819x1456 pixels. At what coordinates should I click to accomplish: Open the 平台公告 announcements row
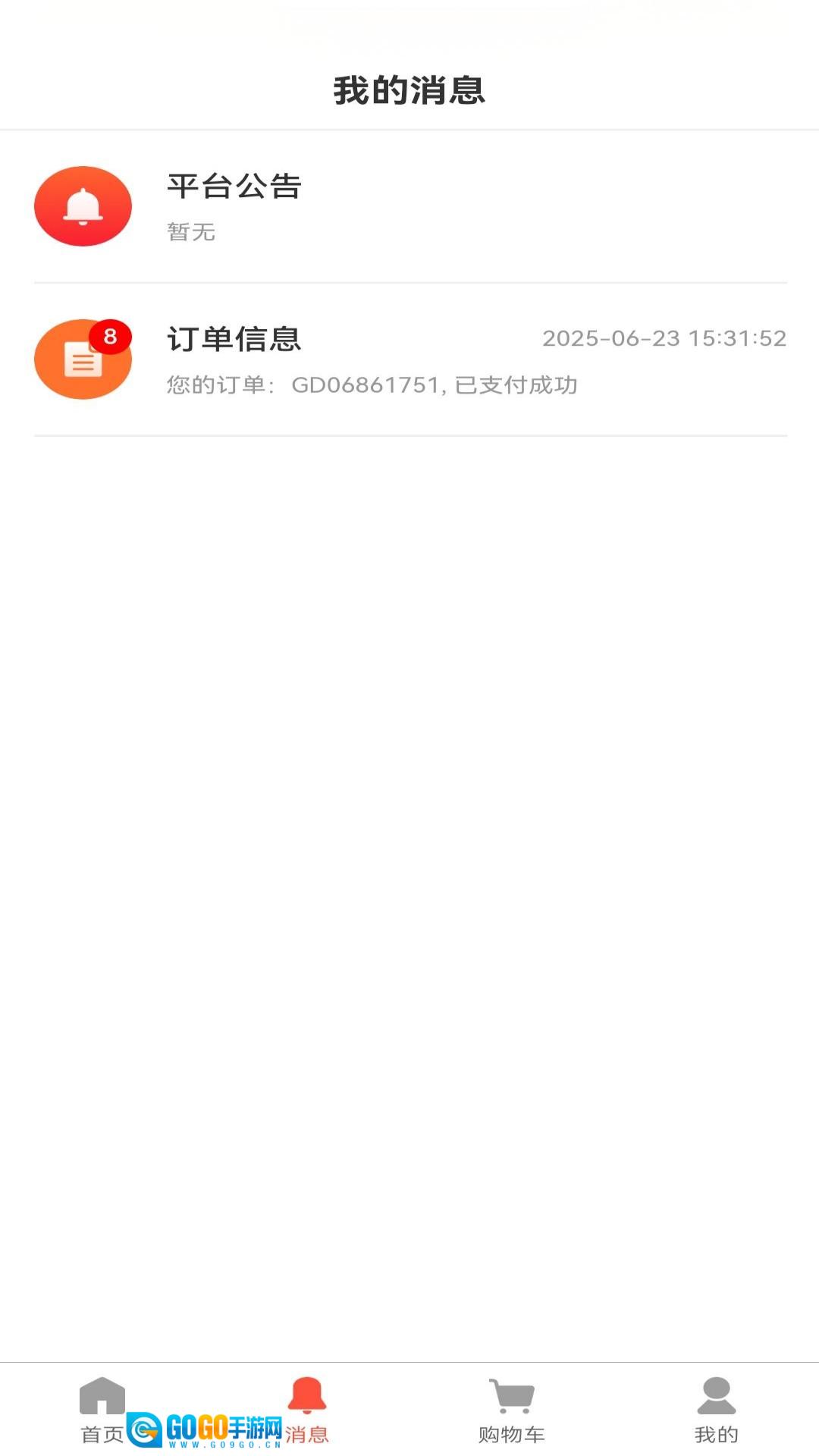[x=409, y=206]
